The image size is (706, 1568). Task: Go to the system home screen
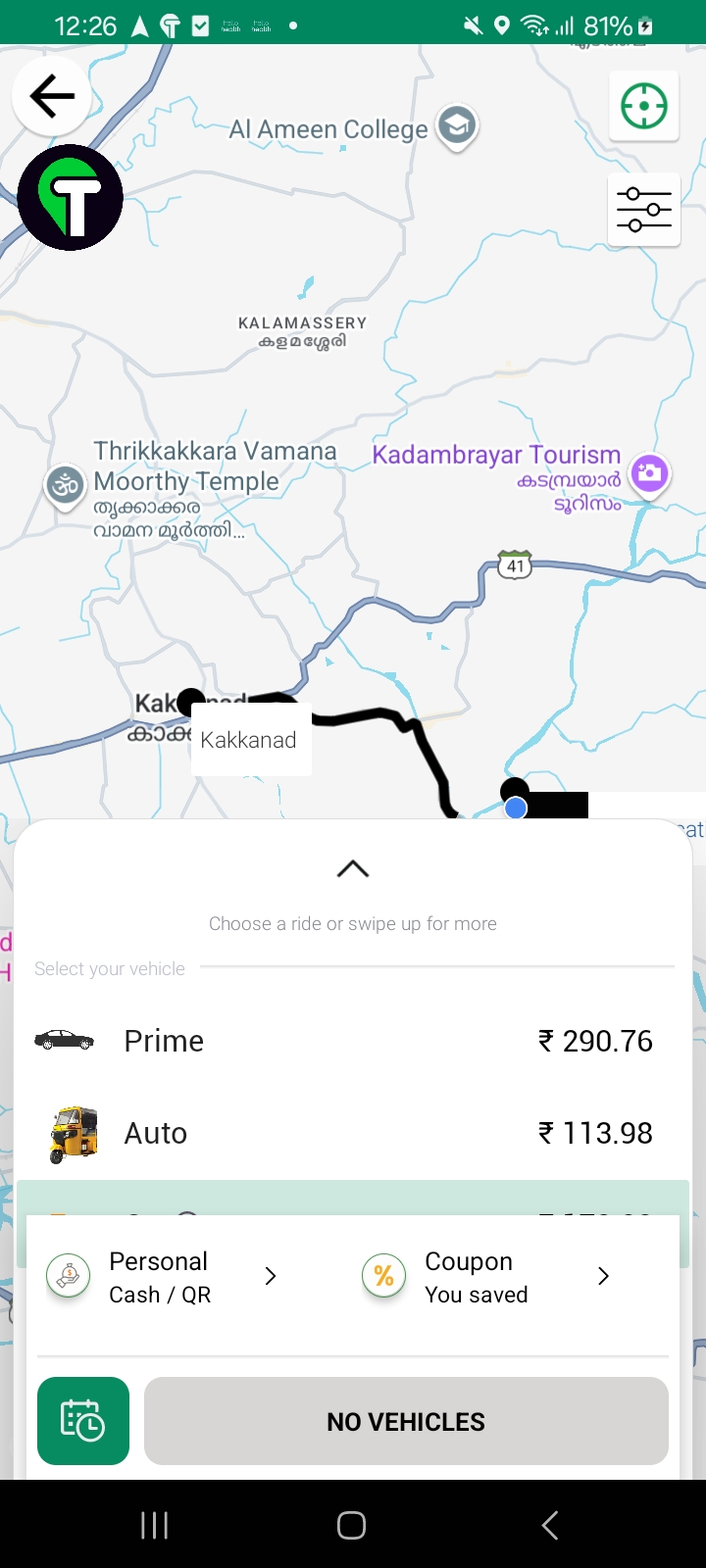coord(352,1525)
